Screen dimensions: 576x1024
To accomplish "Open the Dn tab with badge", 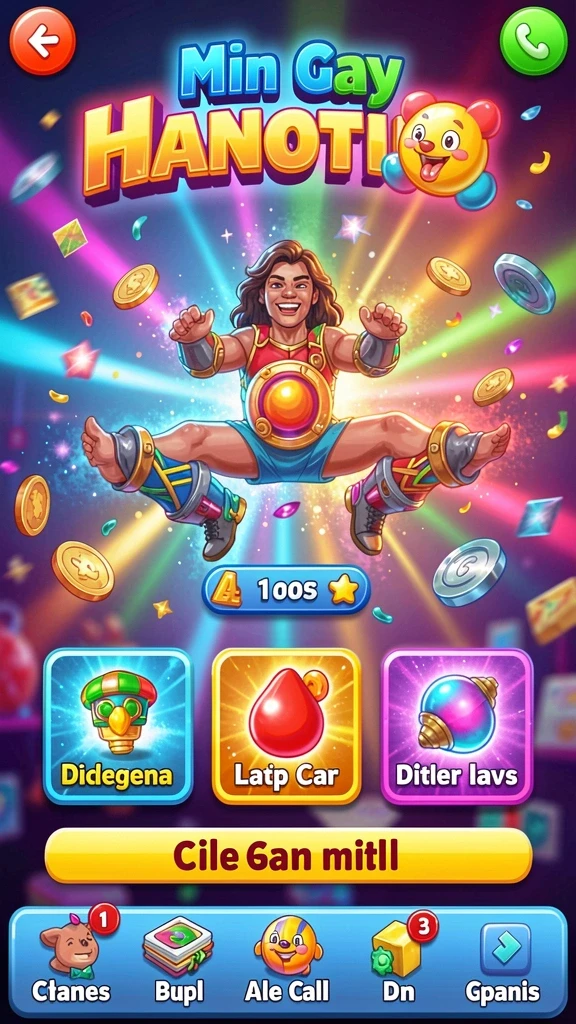I will point(399,961).
